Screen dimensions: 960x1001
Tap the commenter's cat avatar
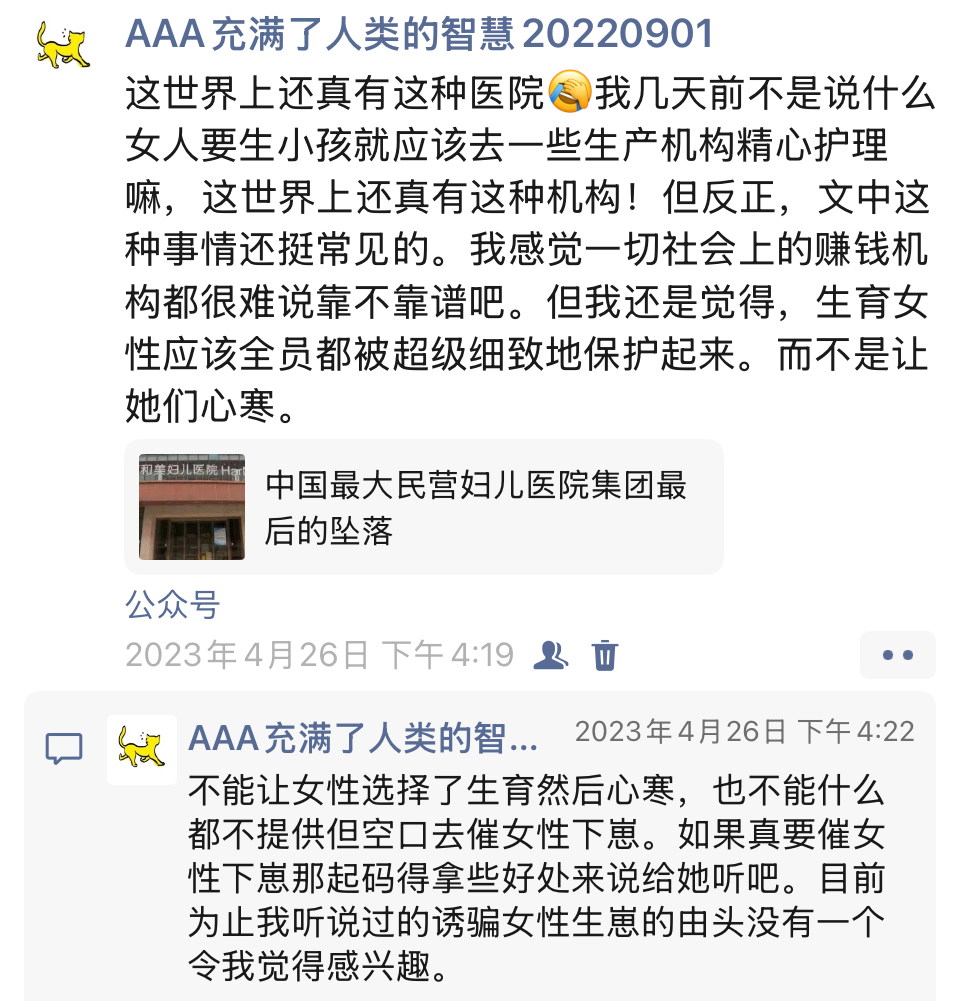tap(142, 749)
